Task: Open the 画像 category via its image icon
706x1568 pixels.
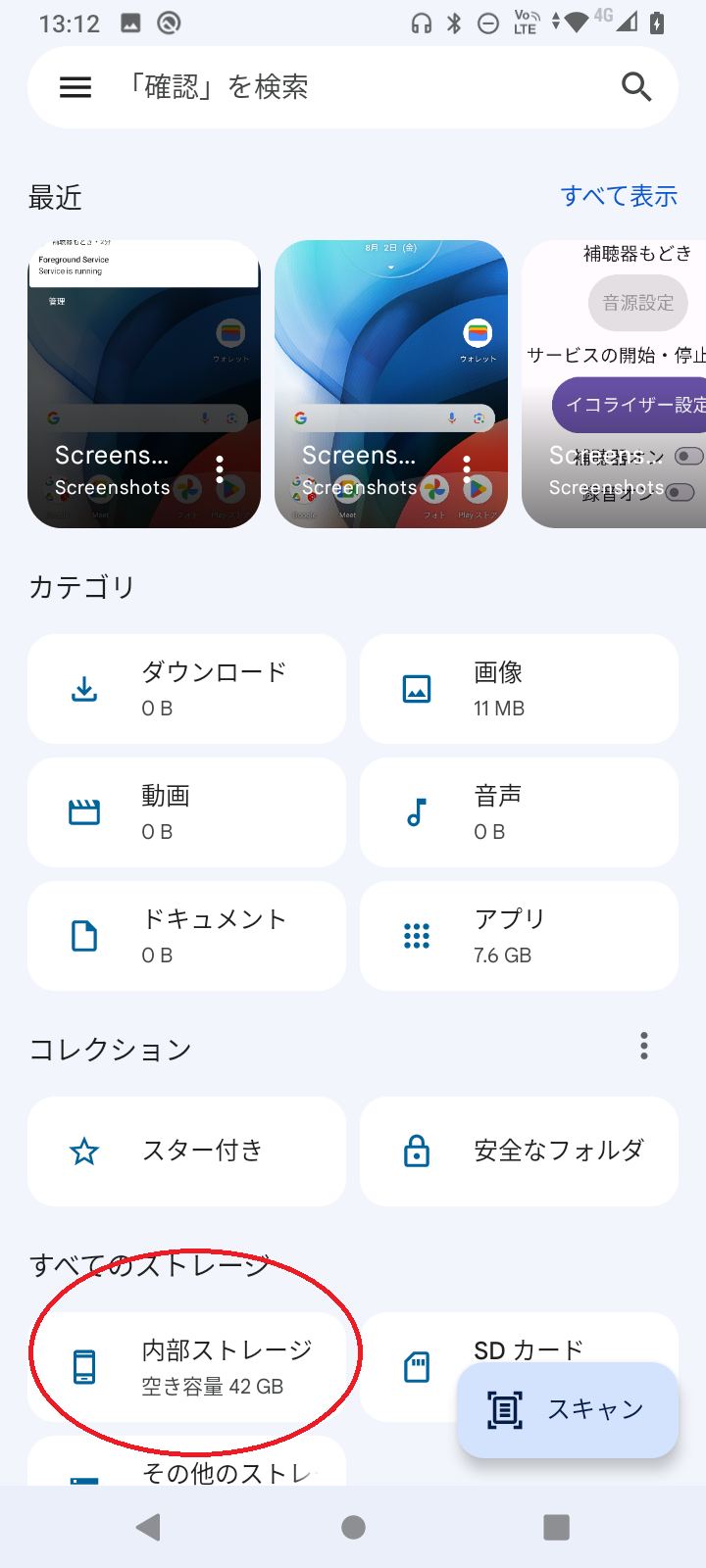Action: (x=416, y=687)
